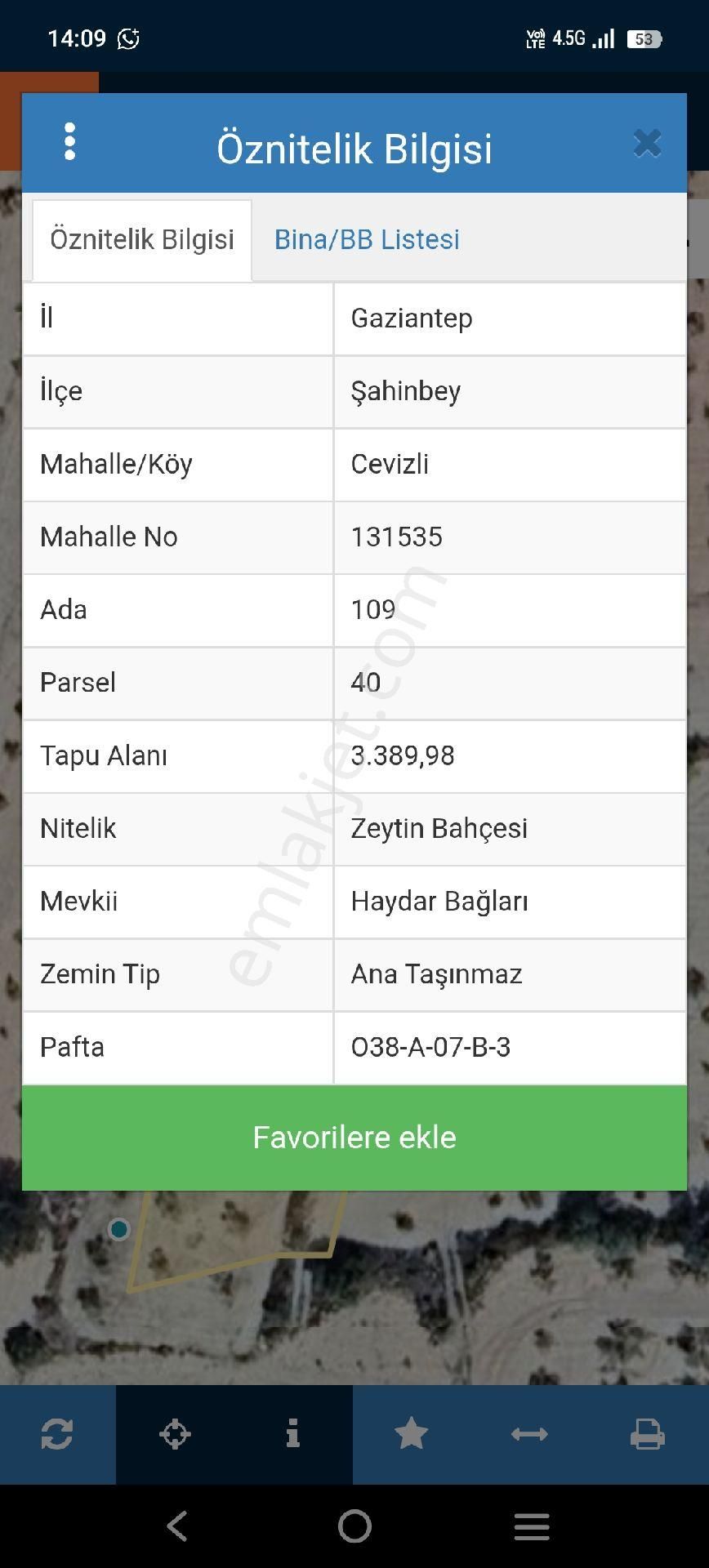Tap the star favorites icon
Image resolution: width=709 pixels, height=1568 pixels.
(411, 1434)
